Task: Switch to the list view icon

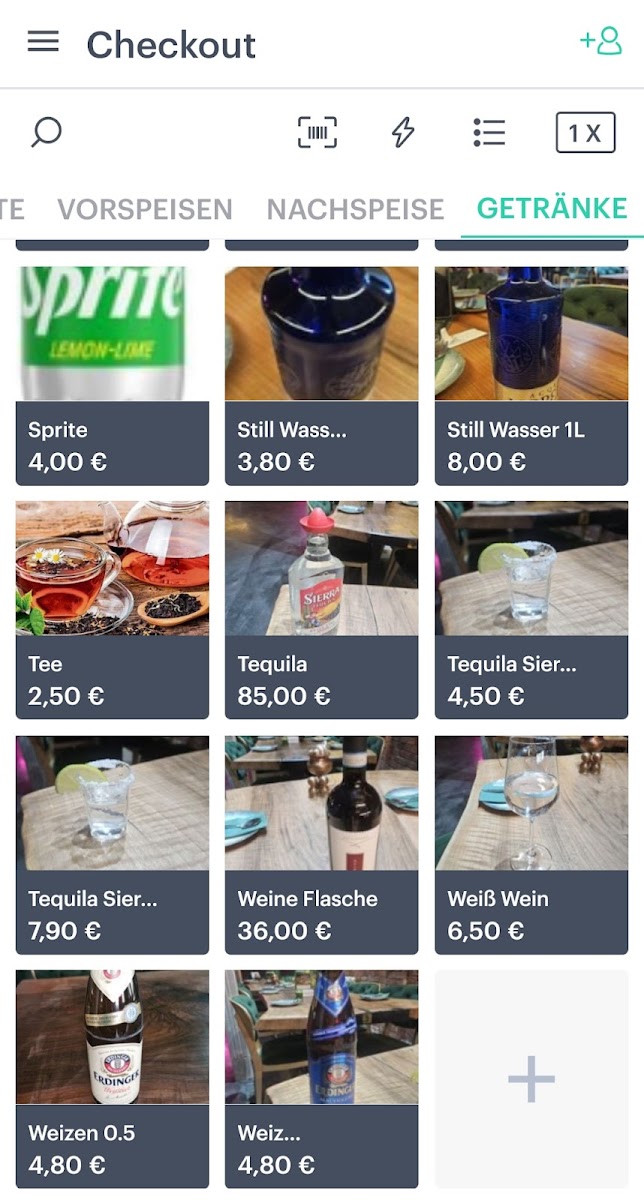Action: [x=489, y=132]
